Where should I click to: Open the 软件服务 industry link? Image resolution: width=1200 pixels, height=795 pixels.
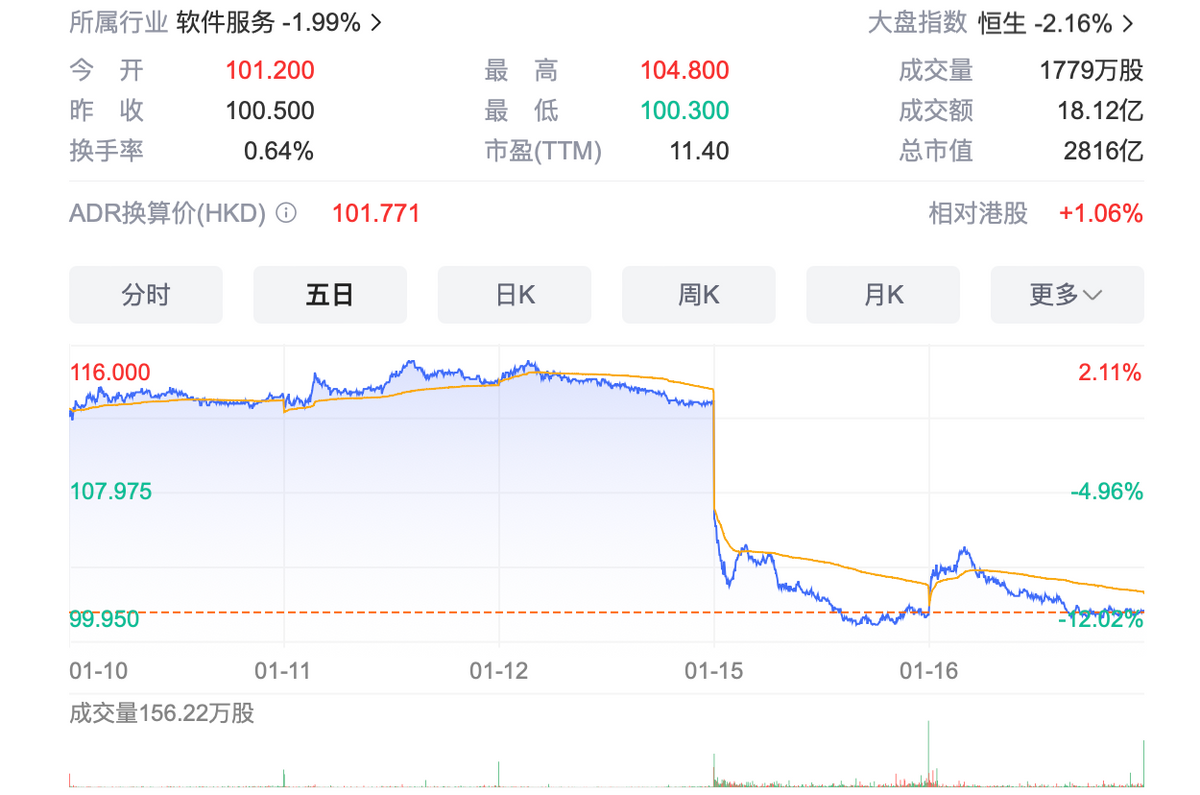tap(278, 22)
